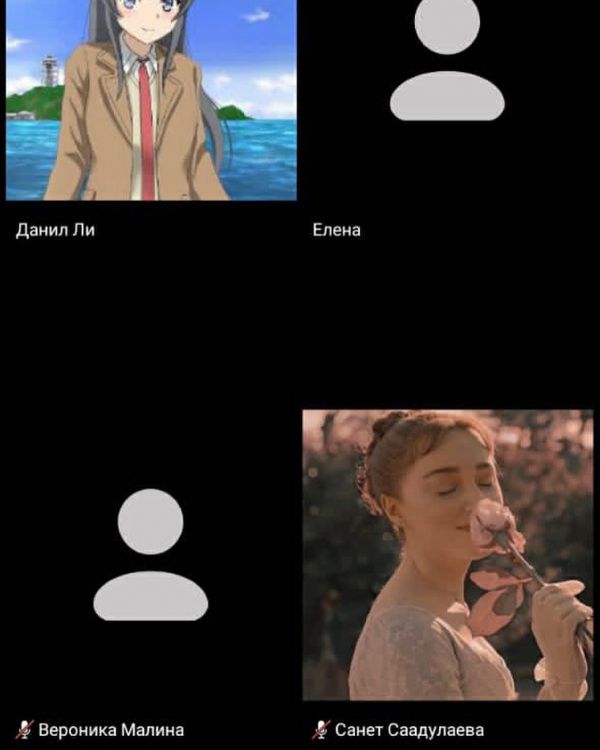Viewport: 600px width, 750px height.
Task: Select Данил Ли's video tile
Action: 151,100
